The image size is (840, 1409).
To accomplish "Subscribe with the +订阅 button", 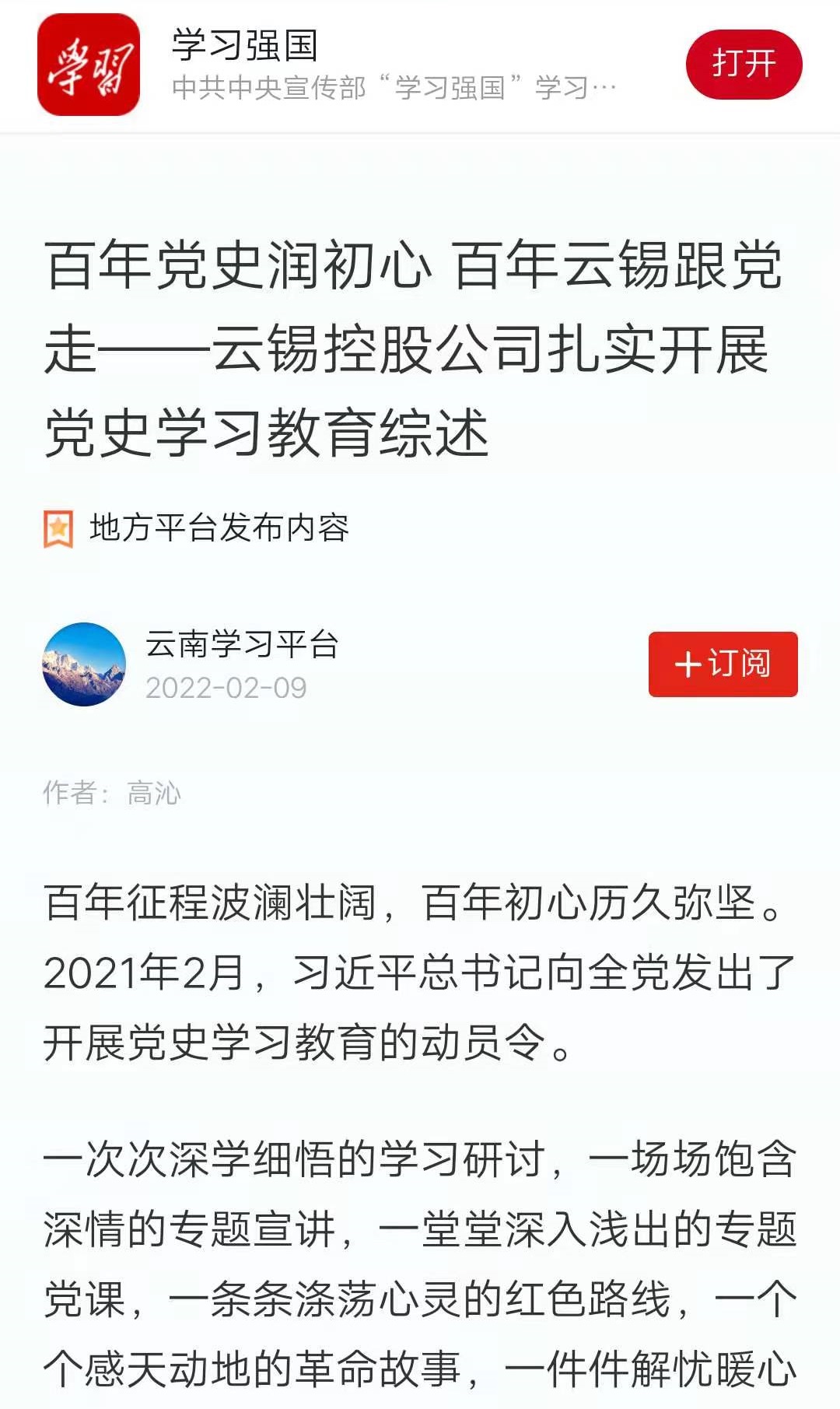I will click(723, 664).
